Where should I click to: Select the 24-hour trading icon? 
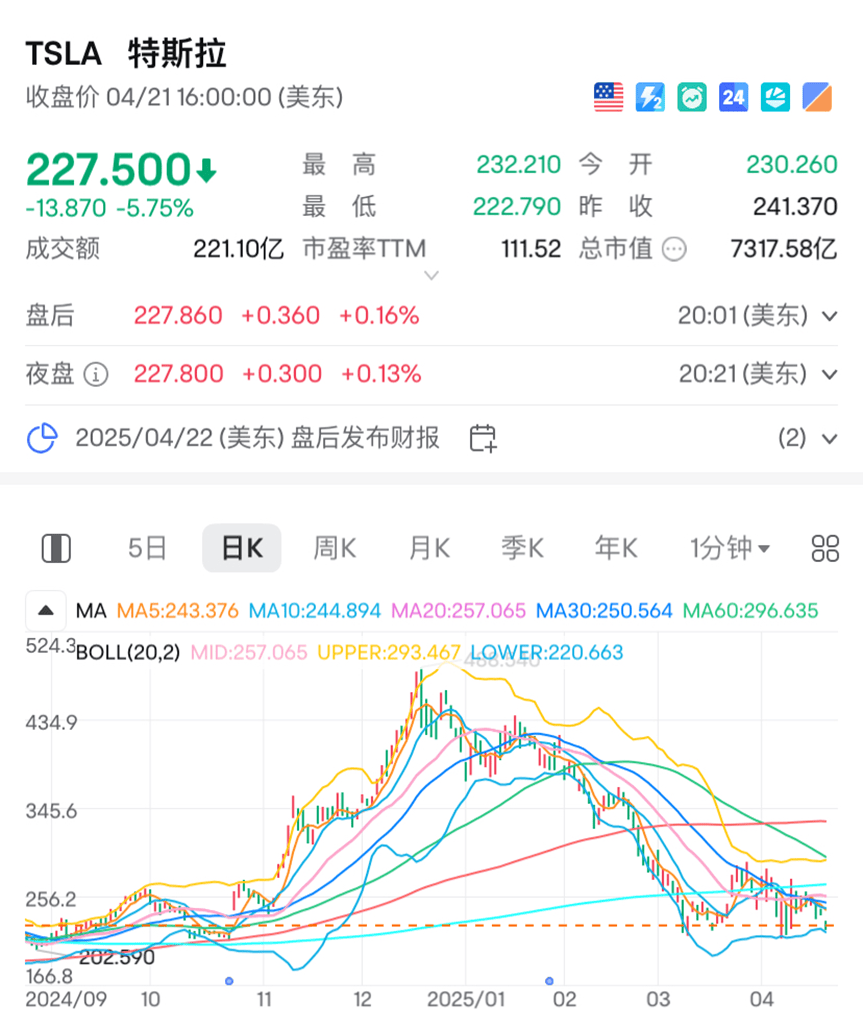click(x=733, y=97)
